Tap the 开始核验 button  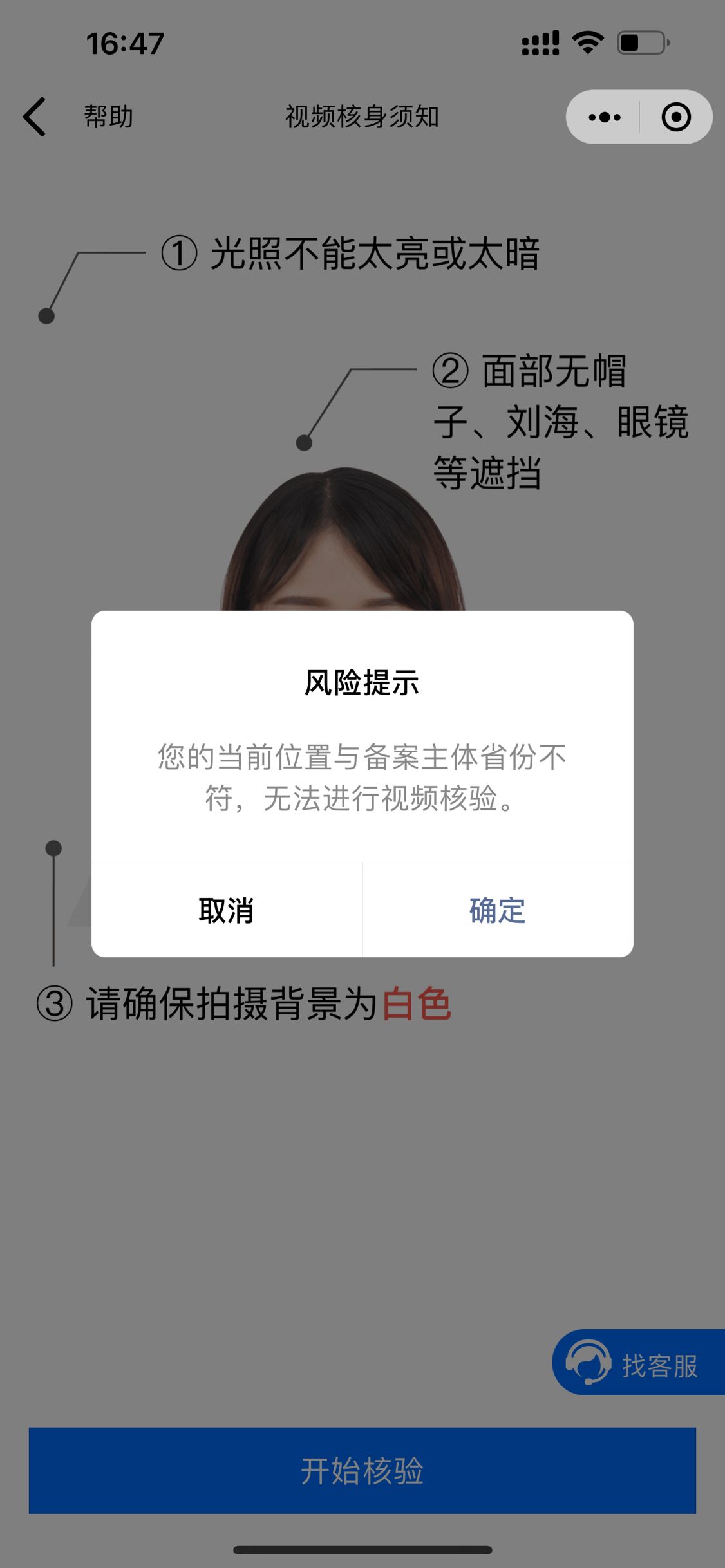point(362,1471)
